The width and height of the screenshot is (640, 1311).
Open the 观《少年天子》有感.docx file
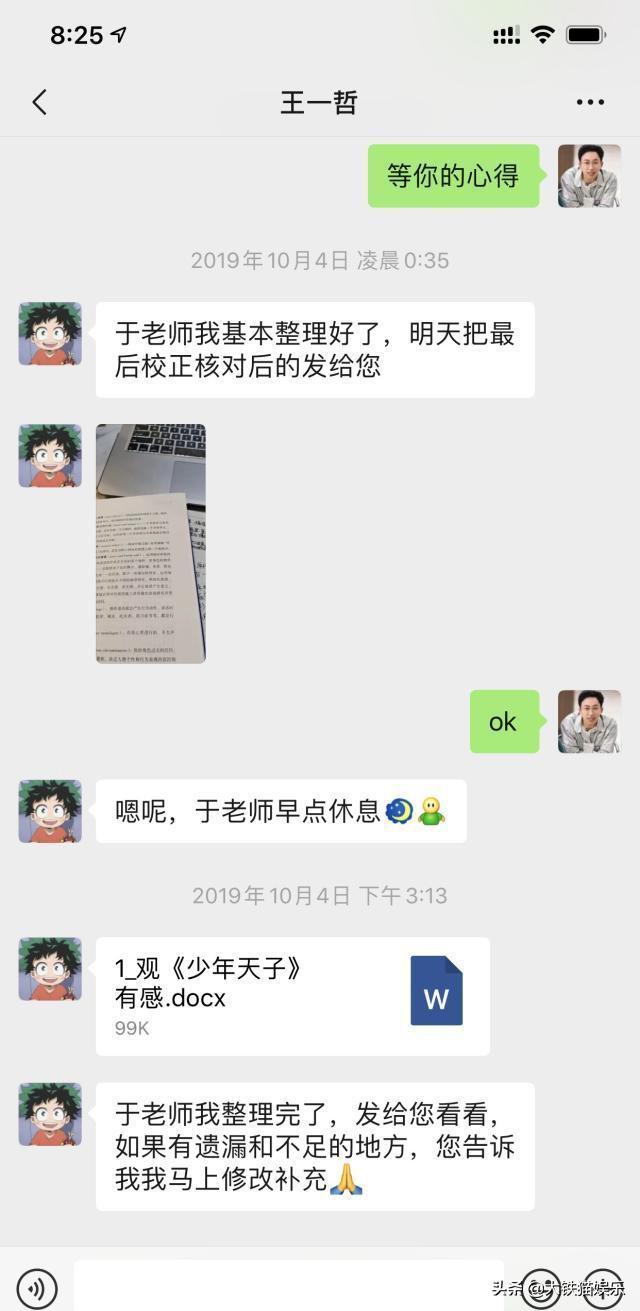(292, 996)
